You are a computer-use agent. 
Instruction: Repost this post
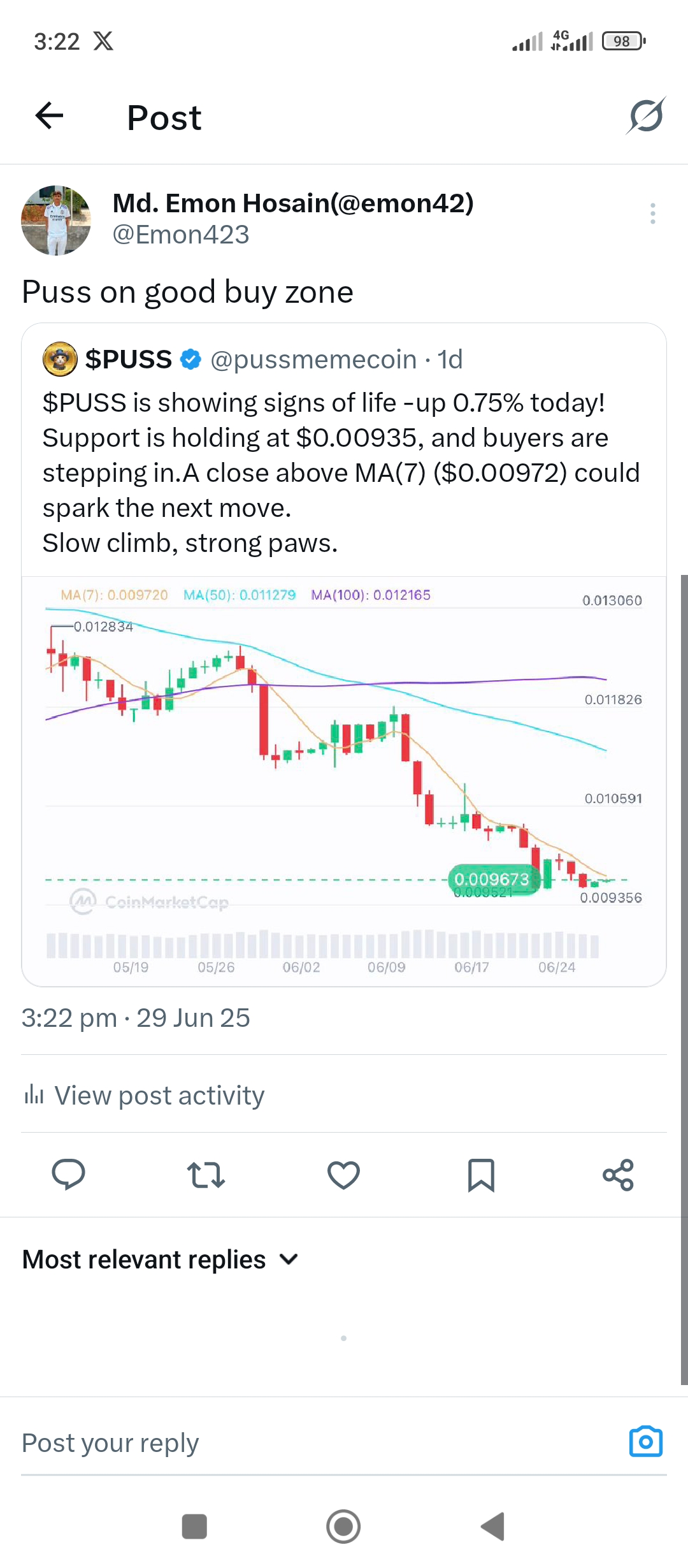(x=206, y=1174)
